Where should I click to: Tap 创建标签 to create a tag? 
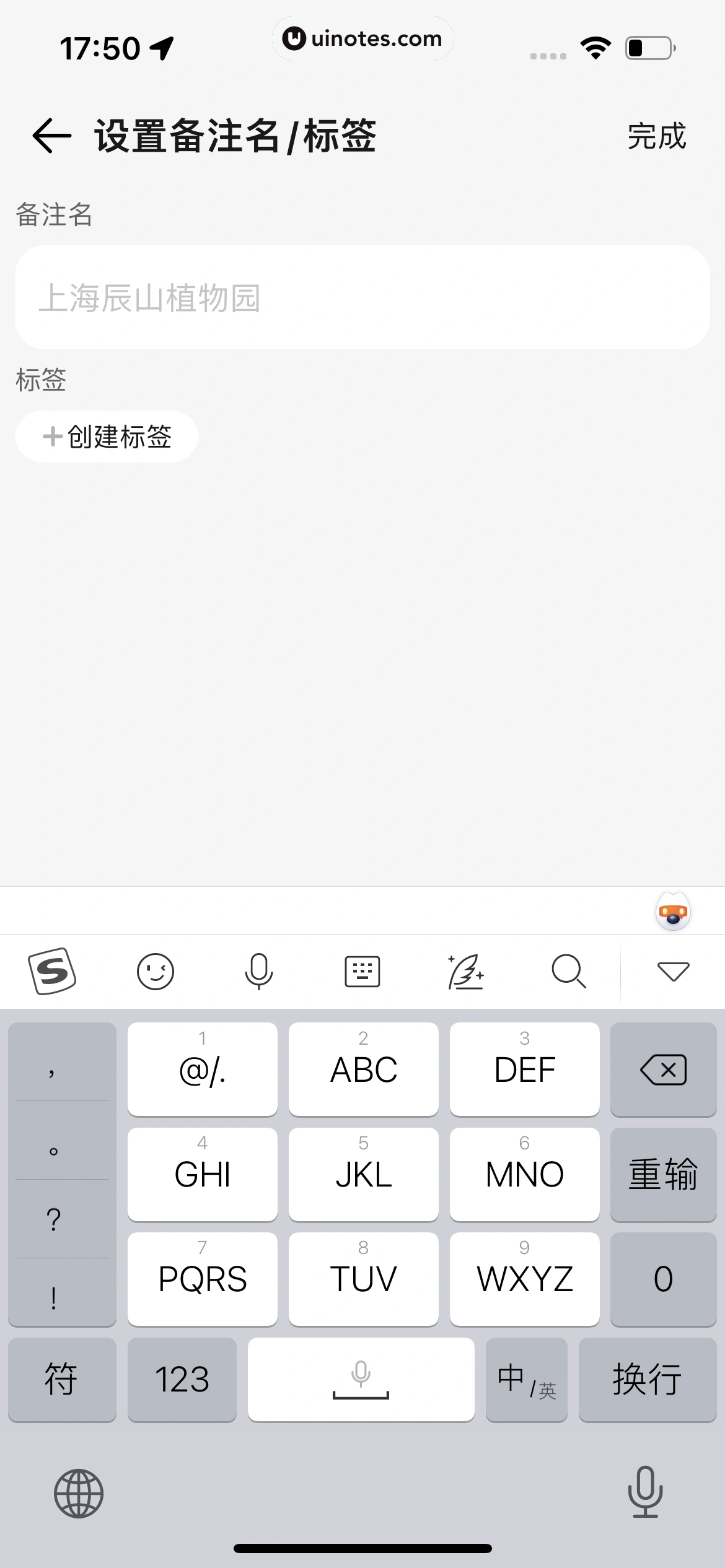[x=107, y=436]
